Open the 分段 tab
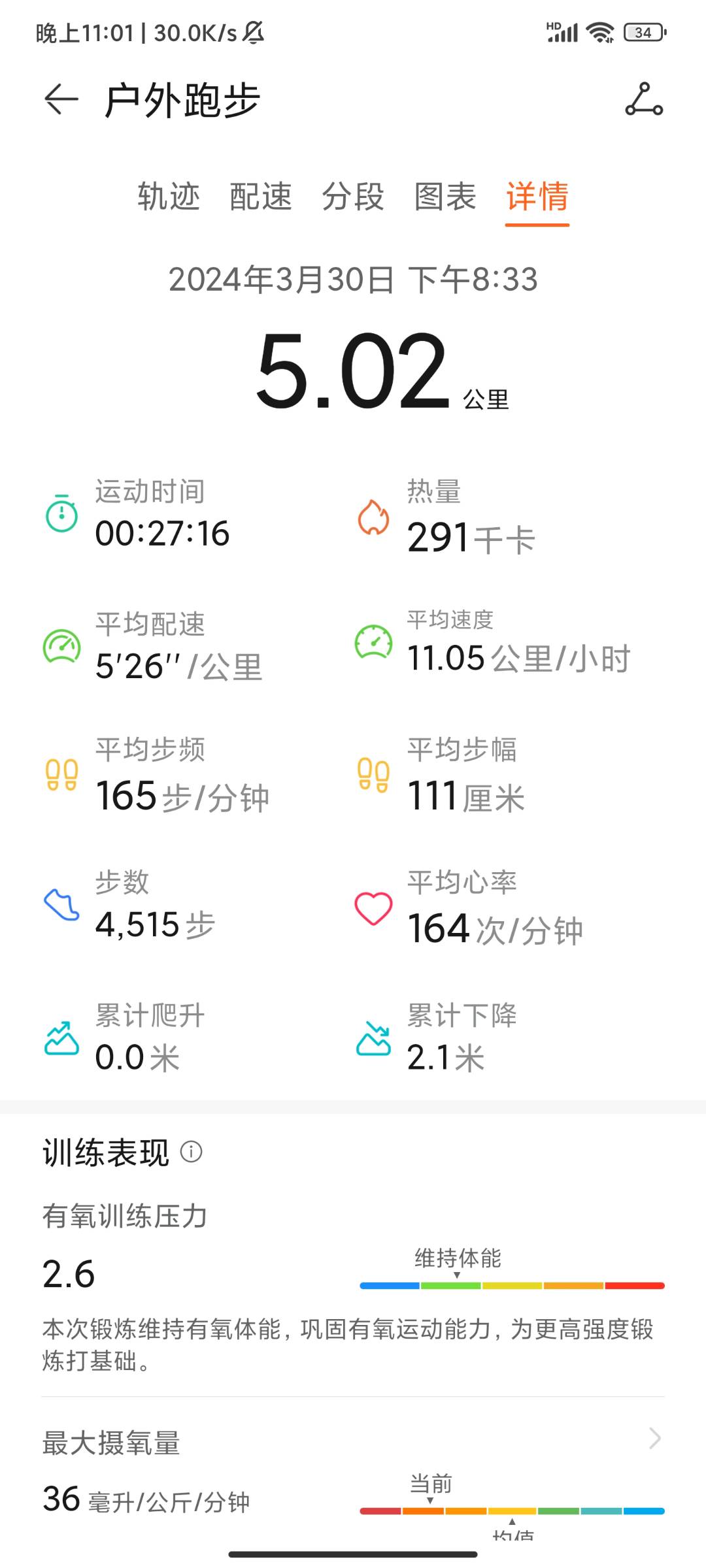 pos(353,197)
